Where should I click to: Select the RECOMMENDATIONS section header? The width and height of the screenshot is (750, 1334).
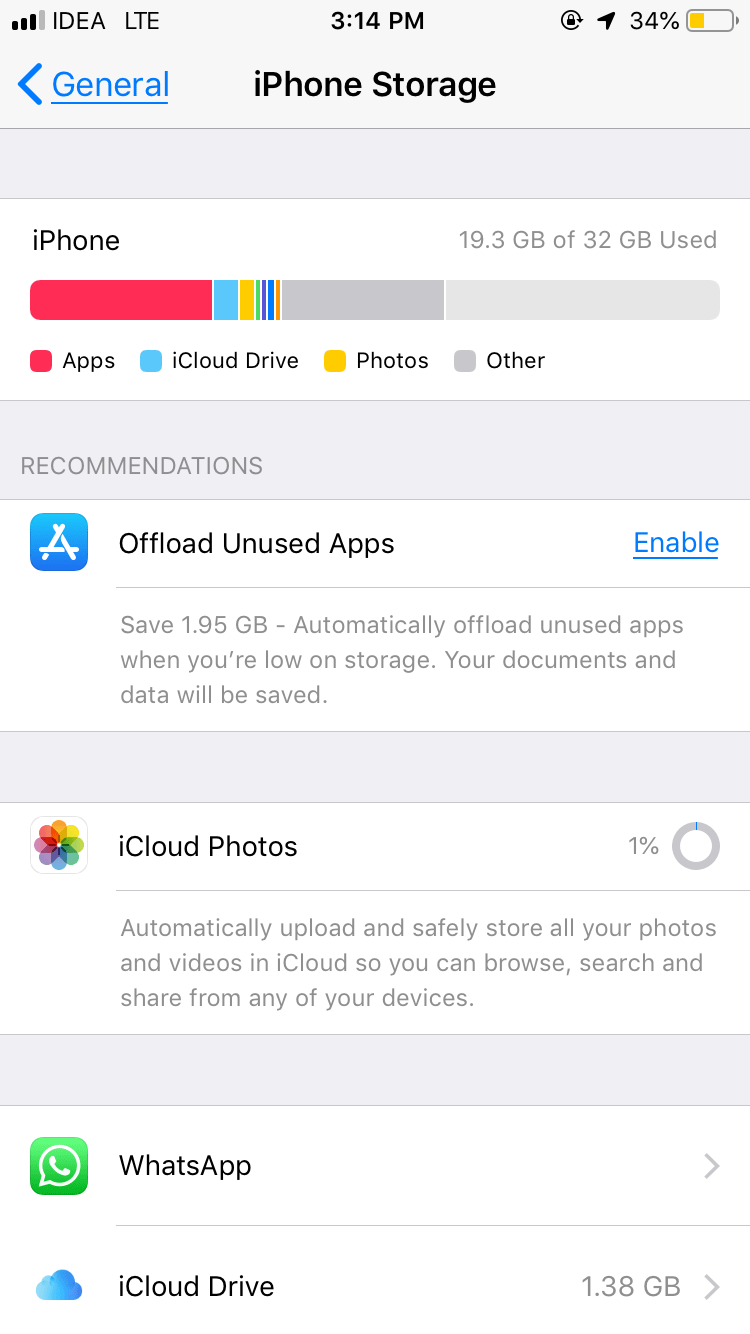pos(141,465)
